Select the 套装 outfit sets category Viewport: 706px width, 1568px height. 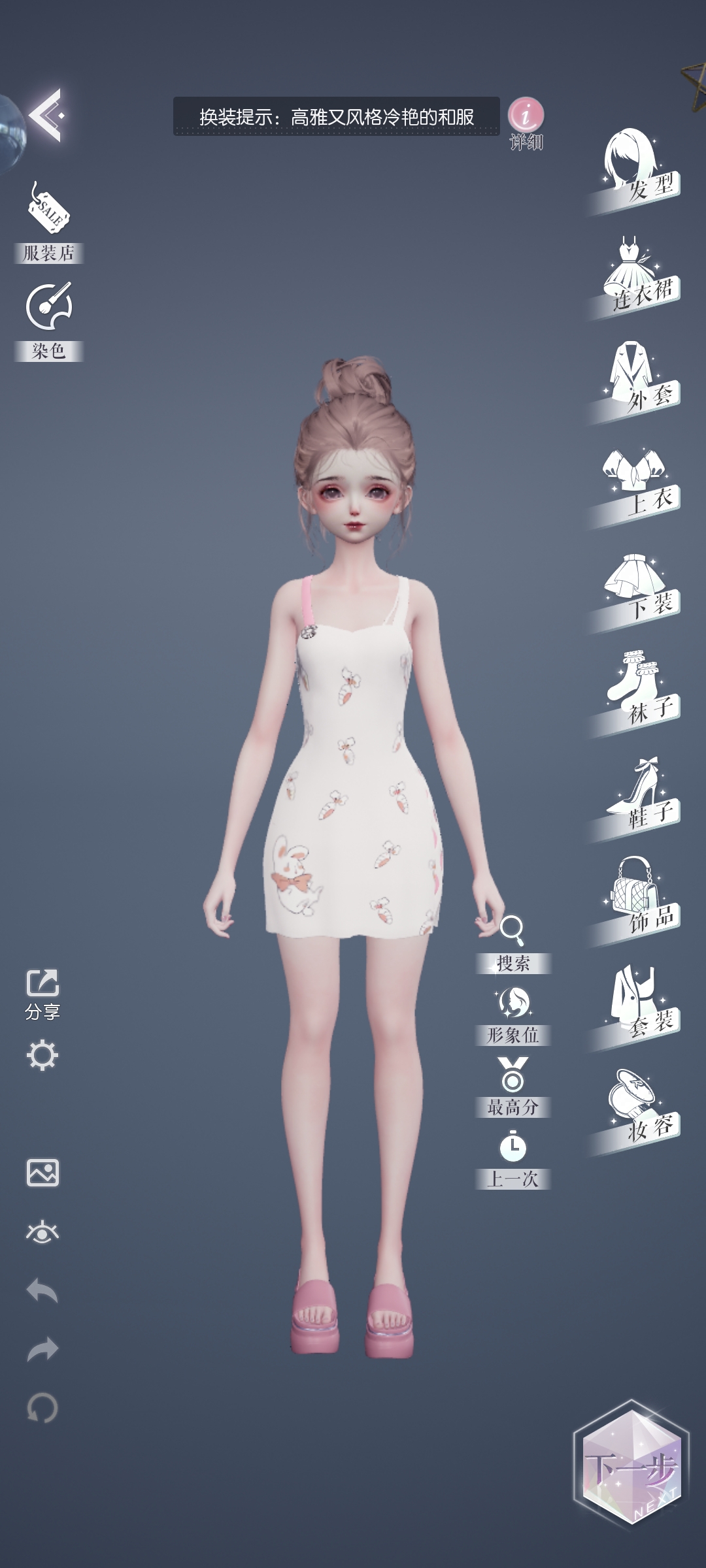[x=637, y=1006]
